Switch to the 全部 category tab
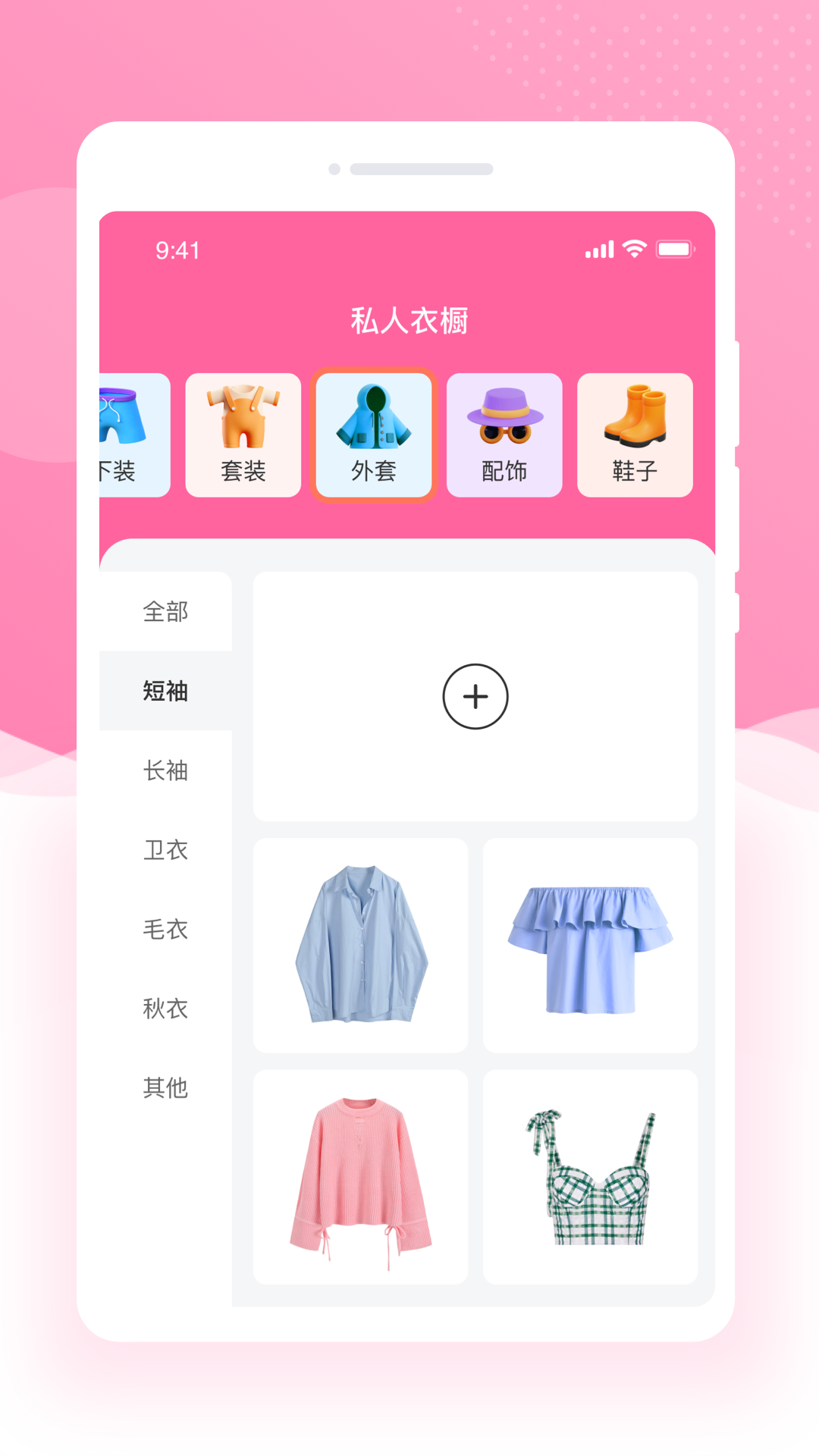The height and width of the screenshot is (1456, 819). click(x=165, y=613)
